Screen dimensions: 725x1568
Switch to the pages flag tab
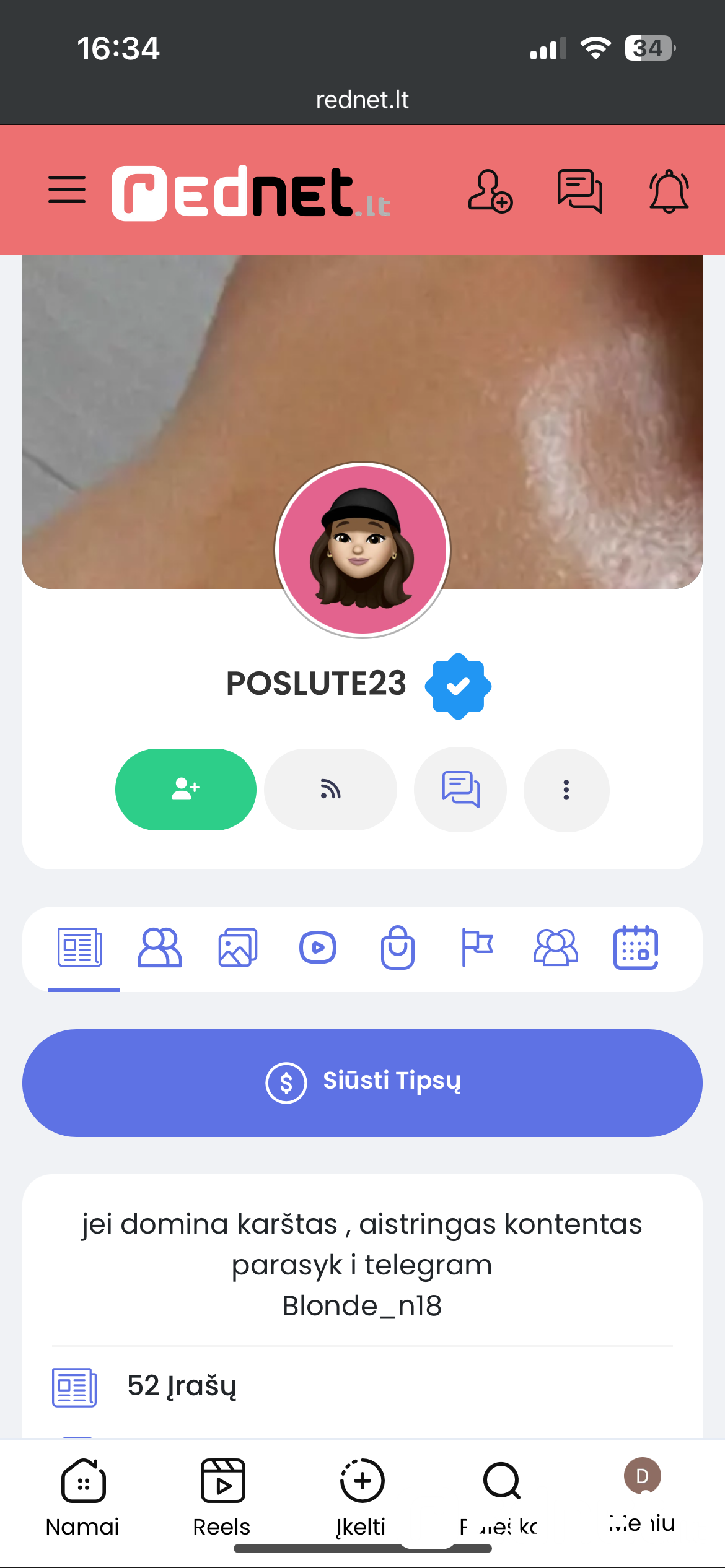click(477, 947)
